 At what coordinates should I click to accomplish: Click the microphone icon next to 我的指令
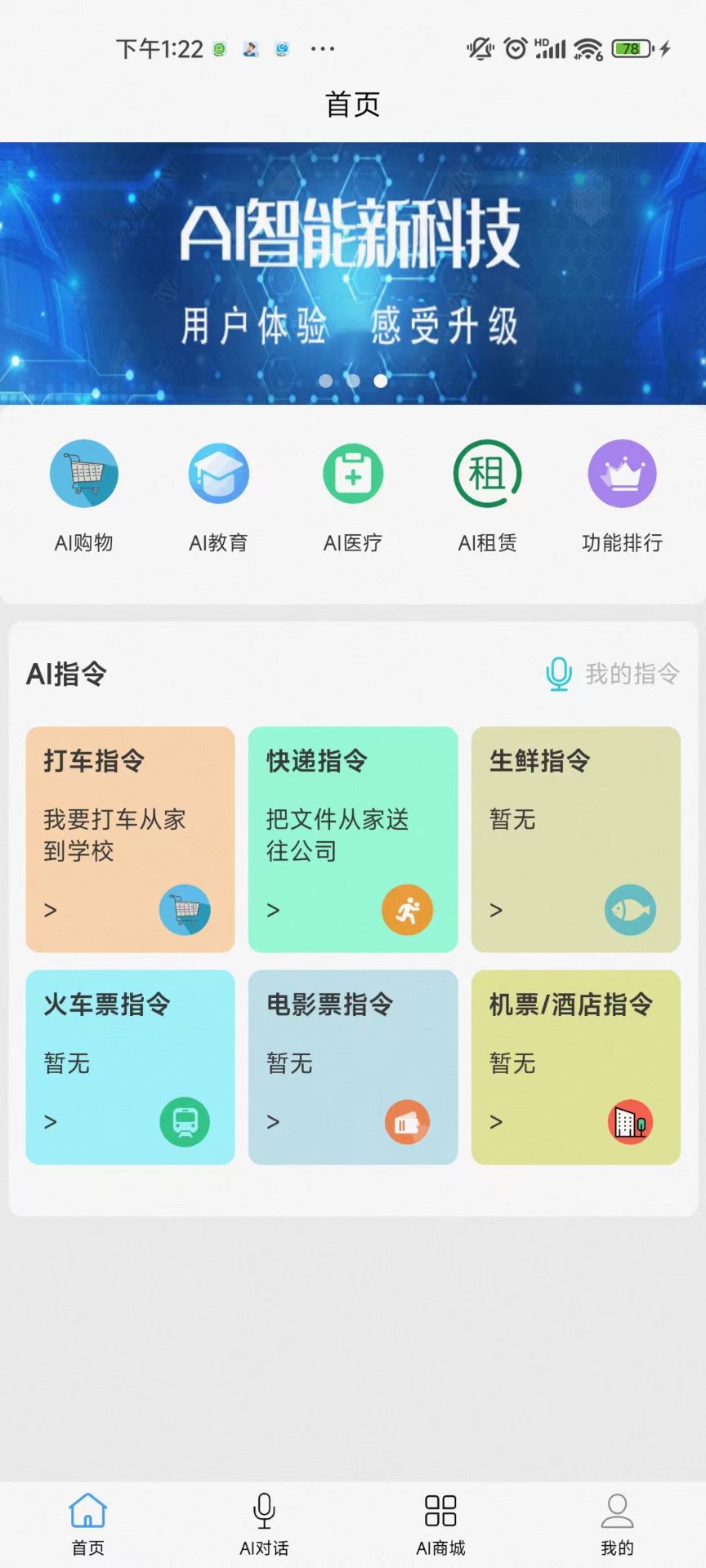(559, 675)
